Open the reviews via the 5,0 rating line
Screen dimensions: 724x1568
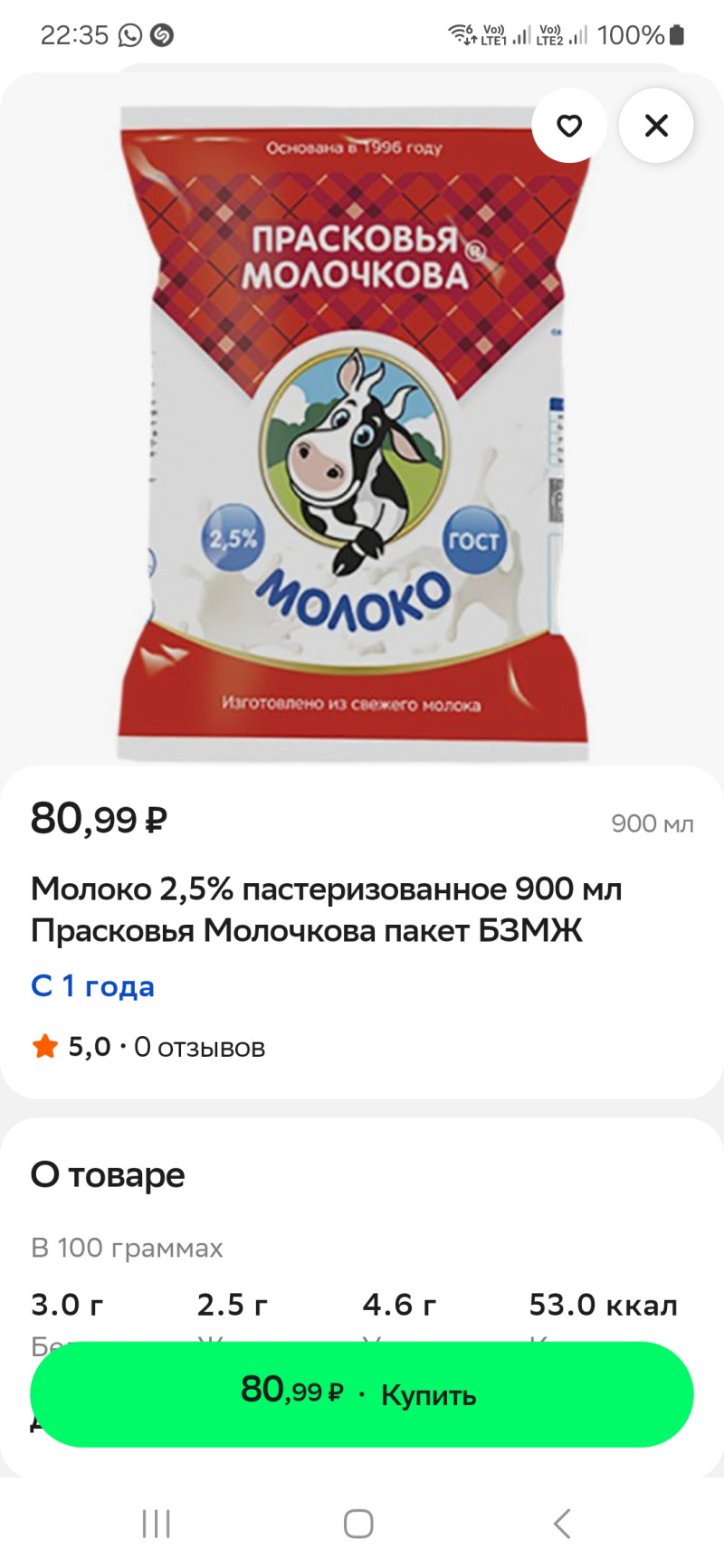149,1047
